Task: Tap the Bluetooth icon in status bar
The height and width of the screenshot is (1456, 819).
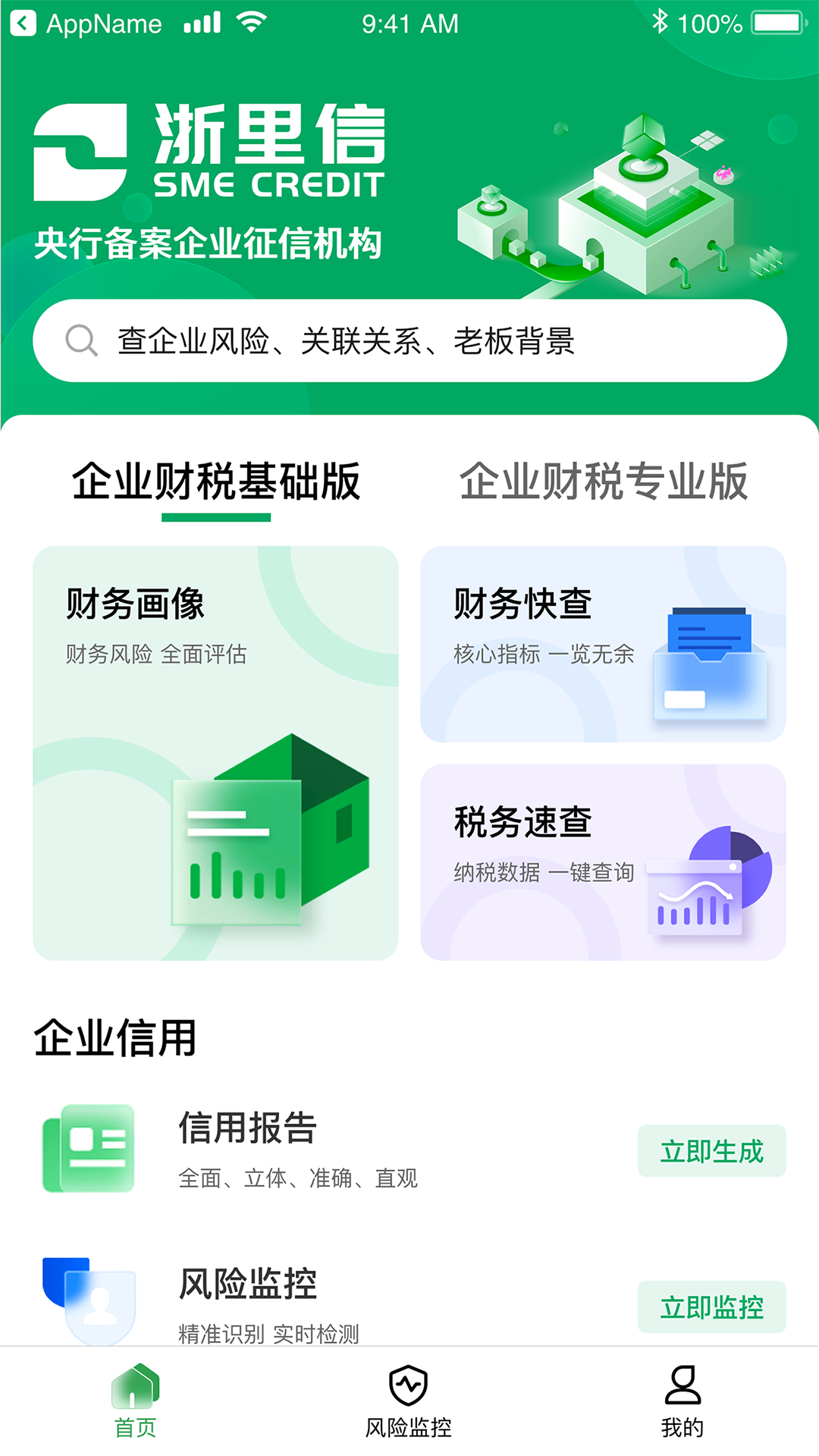Action: 661,23
